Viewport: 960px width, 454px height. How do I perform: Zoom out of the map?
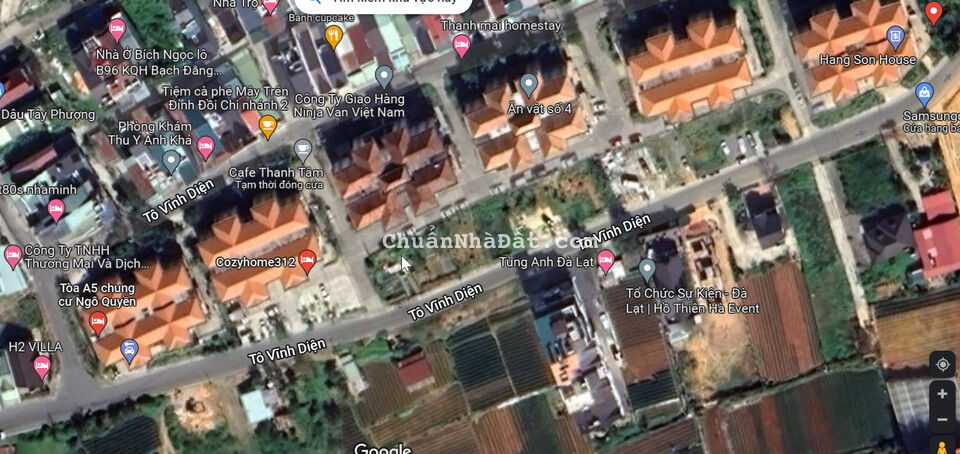coord(941,419)
